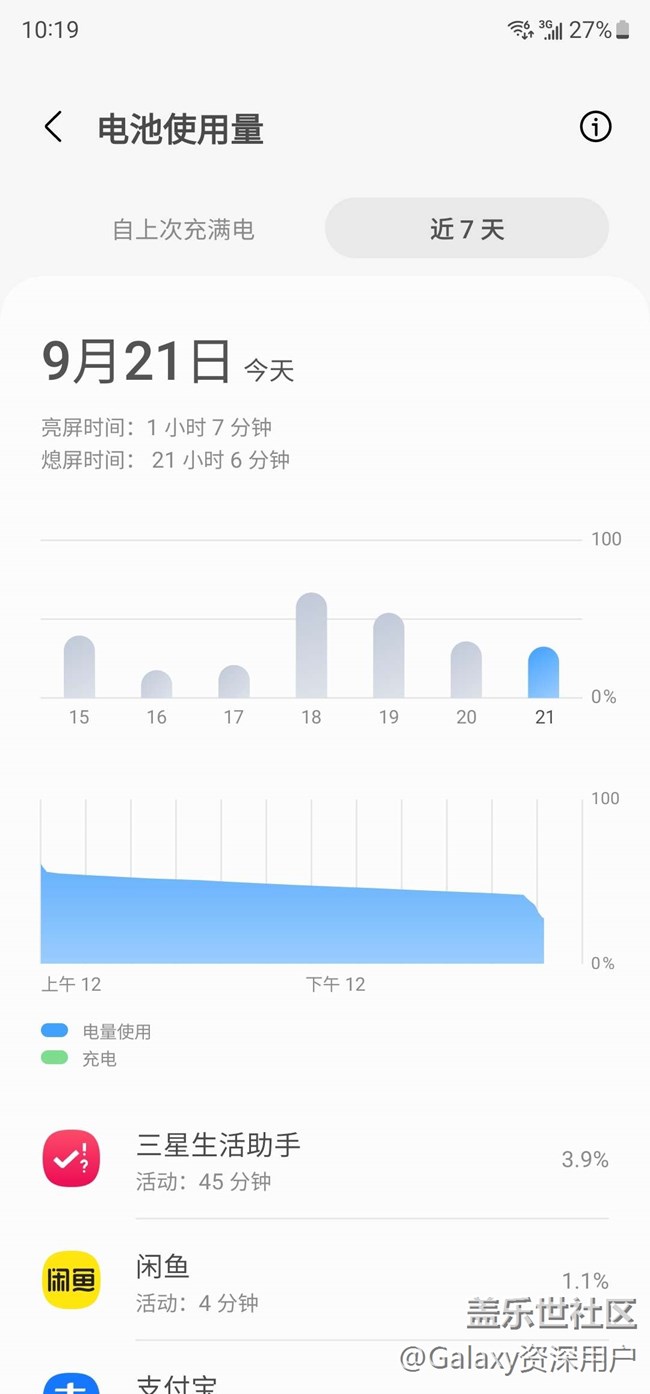
Task: Switch to the 自上次充满电 tab
Action: (183, 229)
